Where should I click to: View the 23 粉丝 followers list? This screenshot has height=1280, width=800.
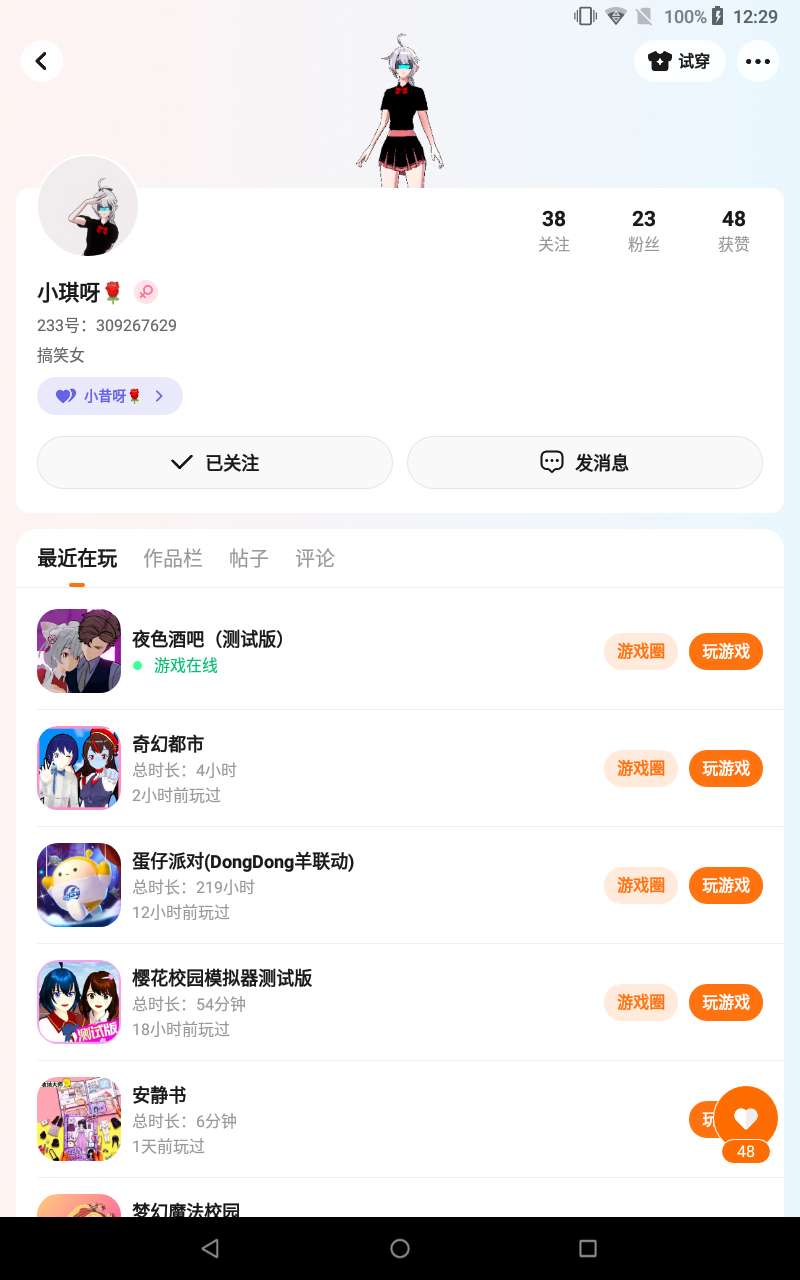click(x=644, y=231)
